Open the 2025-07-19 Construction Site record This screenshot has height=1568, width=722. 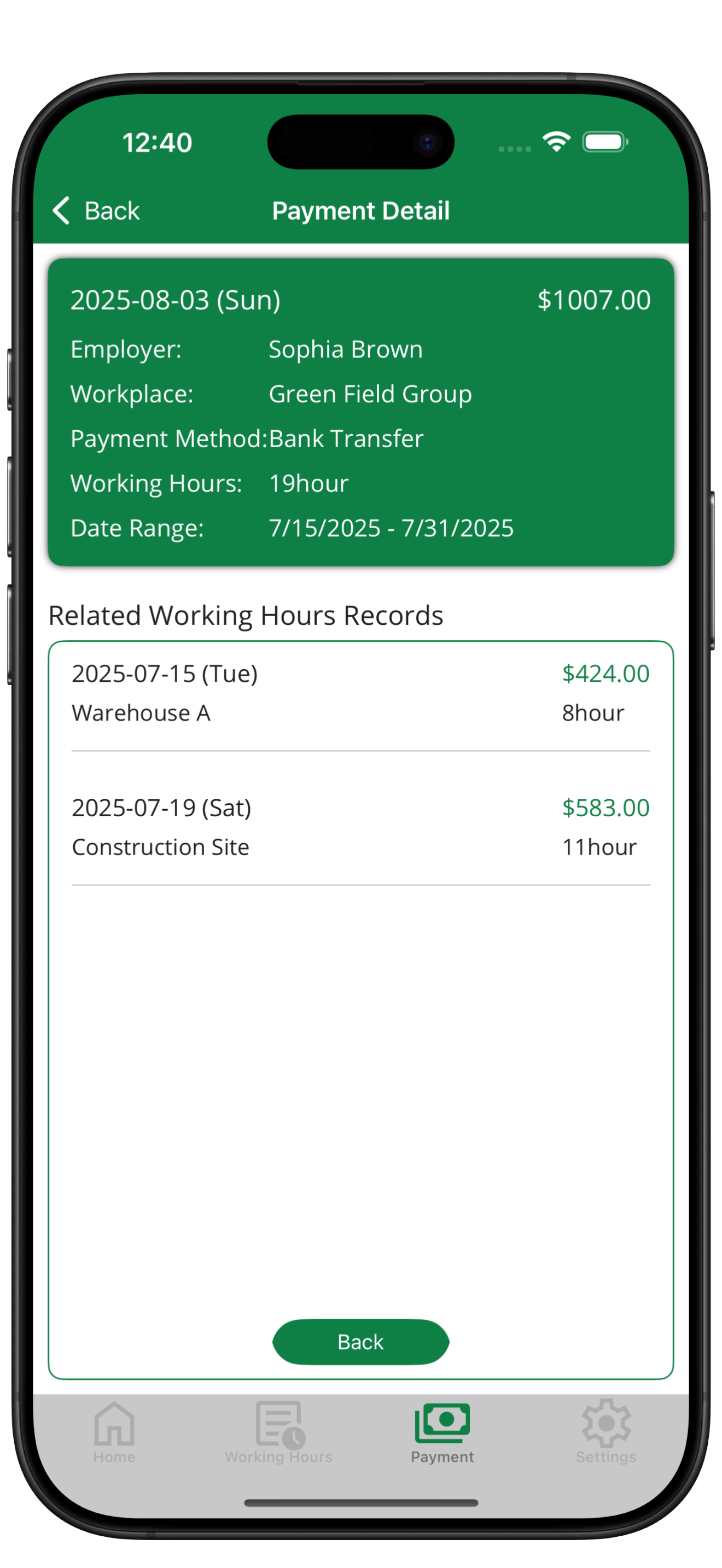coord(360,827)
